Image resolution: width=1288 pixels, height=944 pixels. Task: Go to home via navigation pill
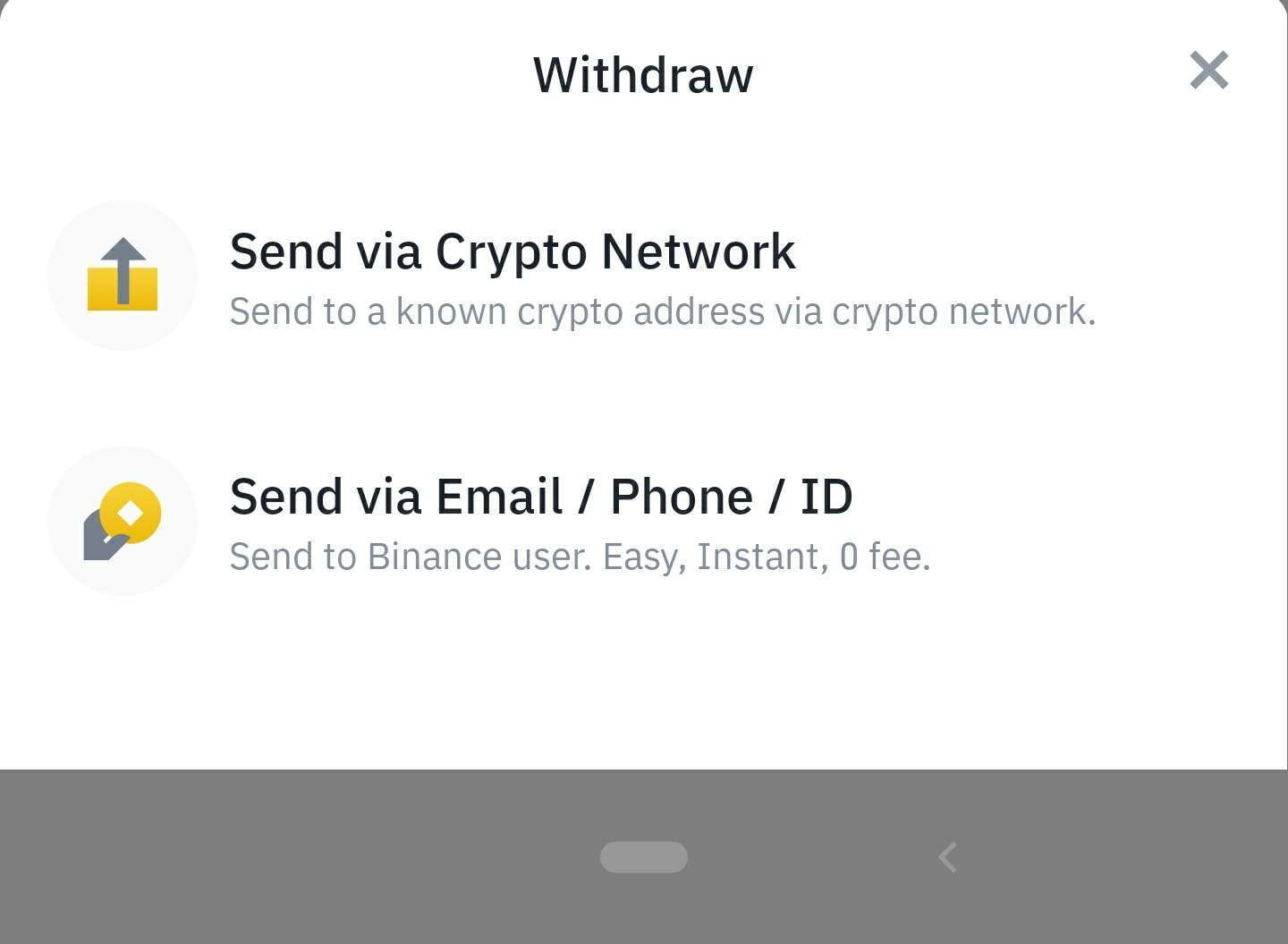(x=643, y=856)
